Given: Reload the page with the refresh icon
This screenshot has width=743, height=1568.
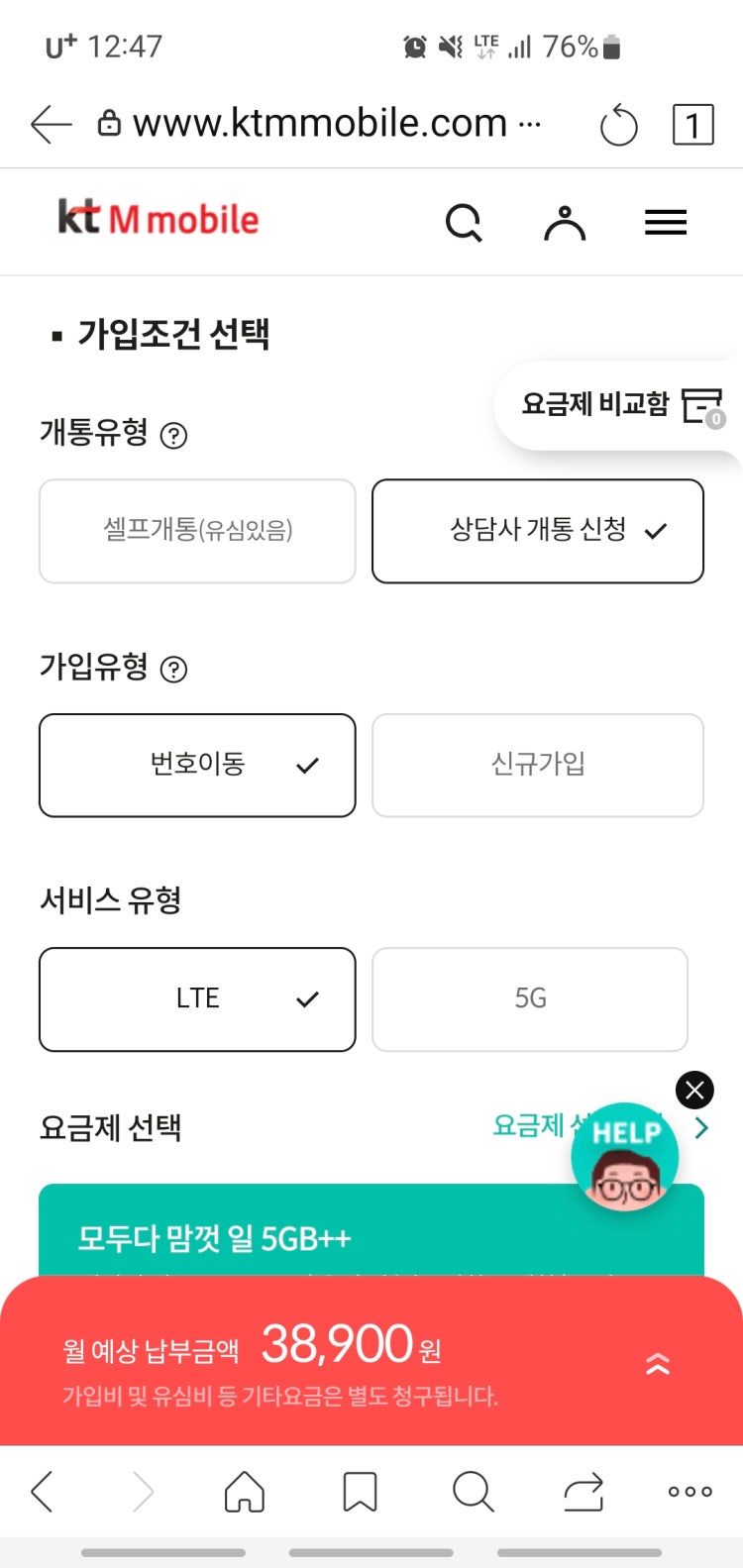Looking at the screenshot, I should click(619, 123).
